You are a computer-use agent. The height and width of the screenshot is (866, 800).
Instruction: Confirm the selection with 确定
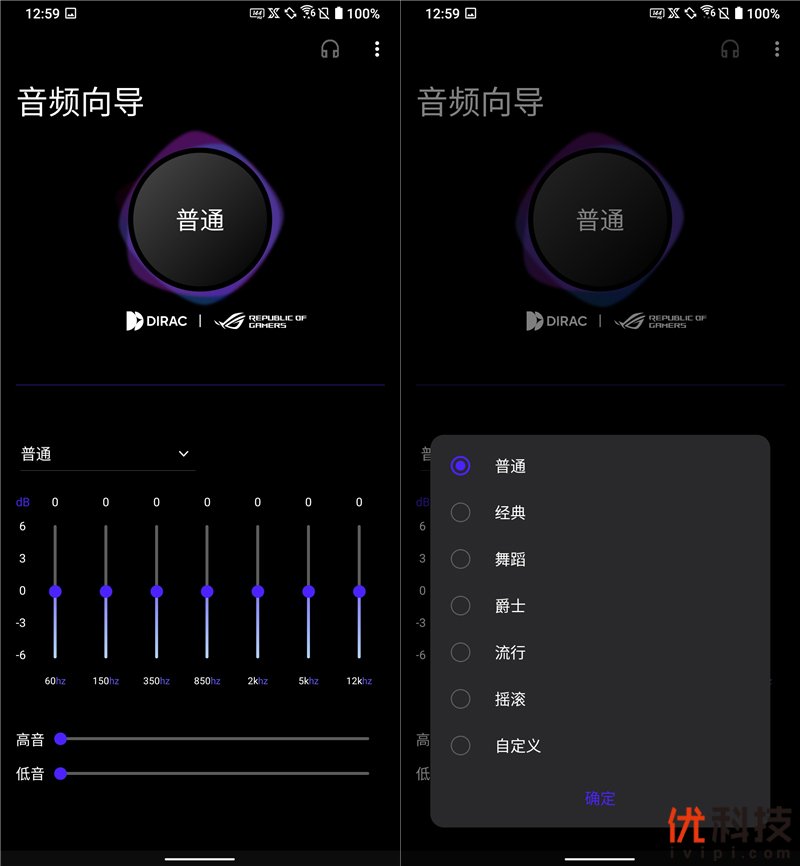pyautogui.click(x=600, y=798)
